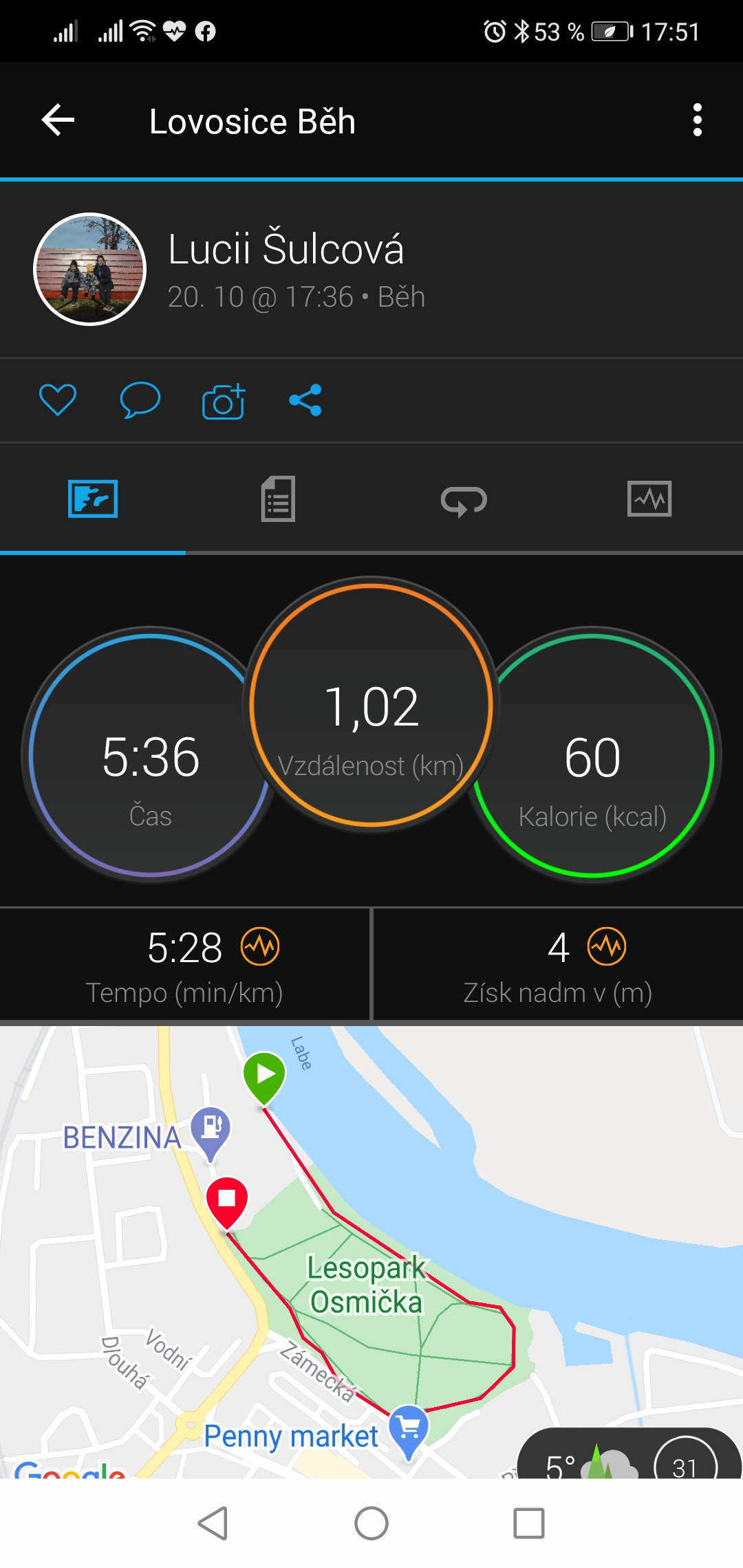
Task: Tap the insight icon next to Získ nadm v
Action: click(x=607, y=946)
